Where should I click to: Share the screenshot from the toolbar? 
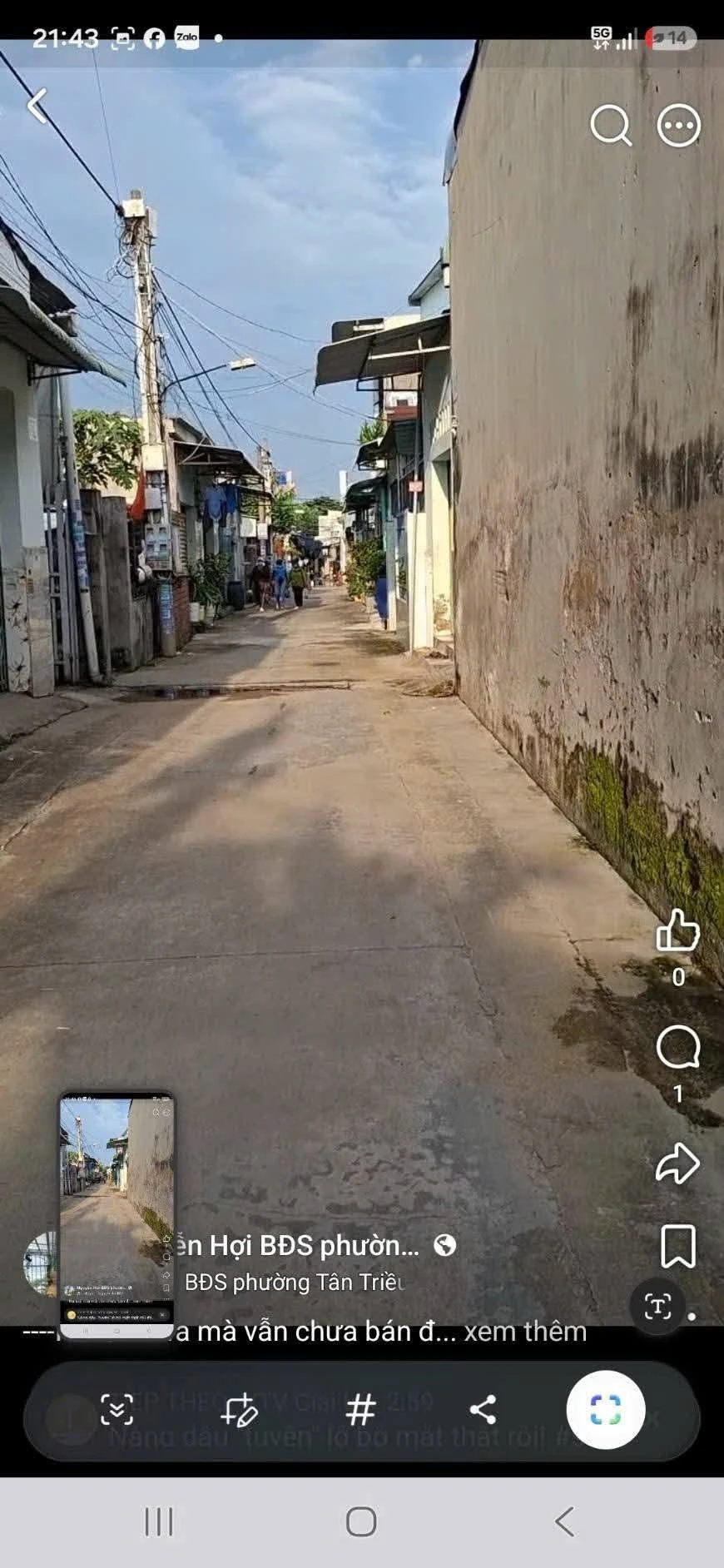[483, 1410]
